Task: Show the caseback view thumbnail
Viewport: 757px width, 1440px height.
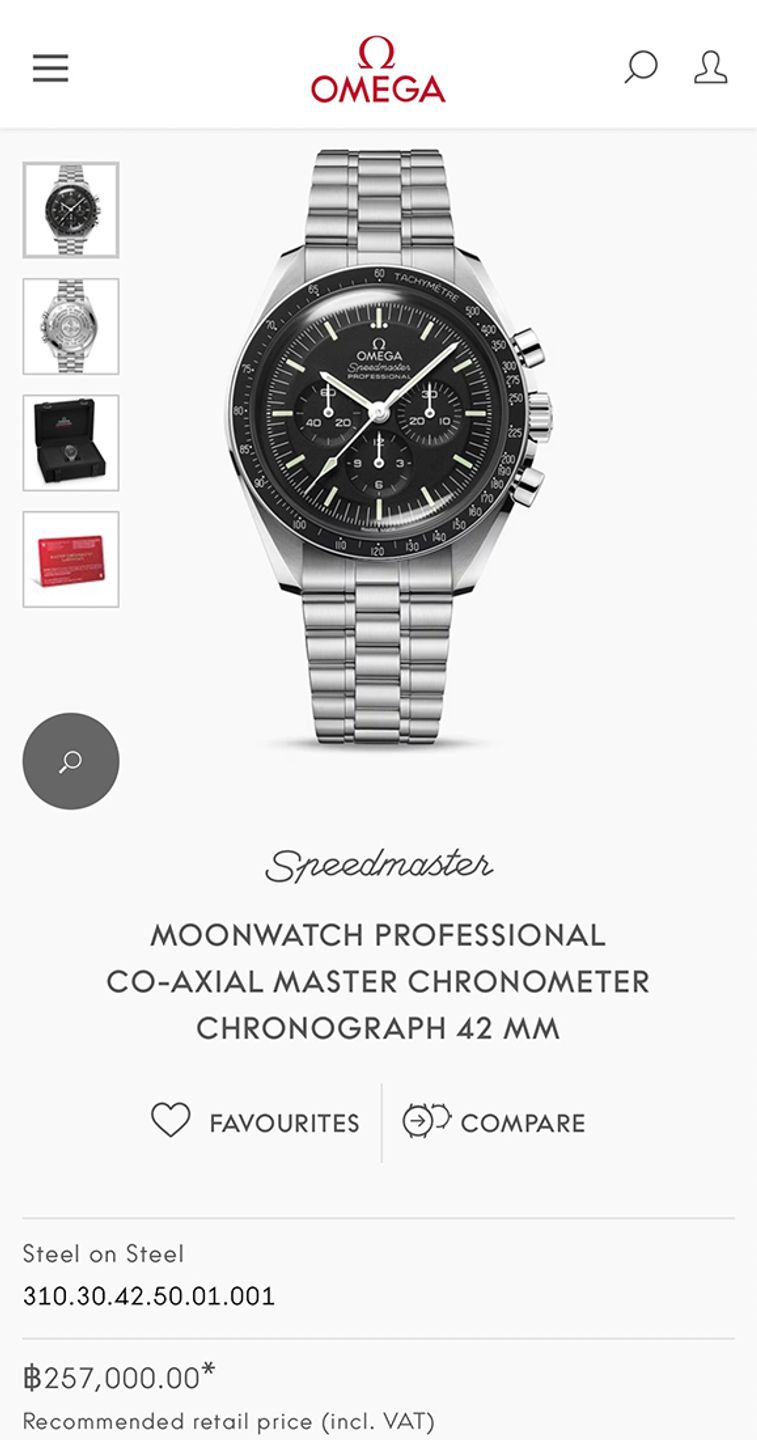Action: pyautogui.click(x=71, y=327)
